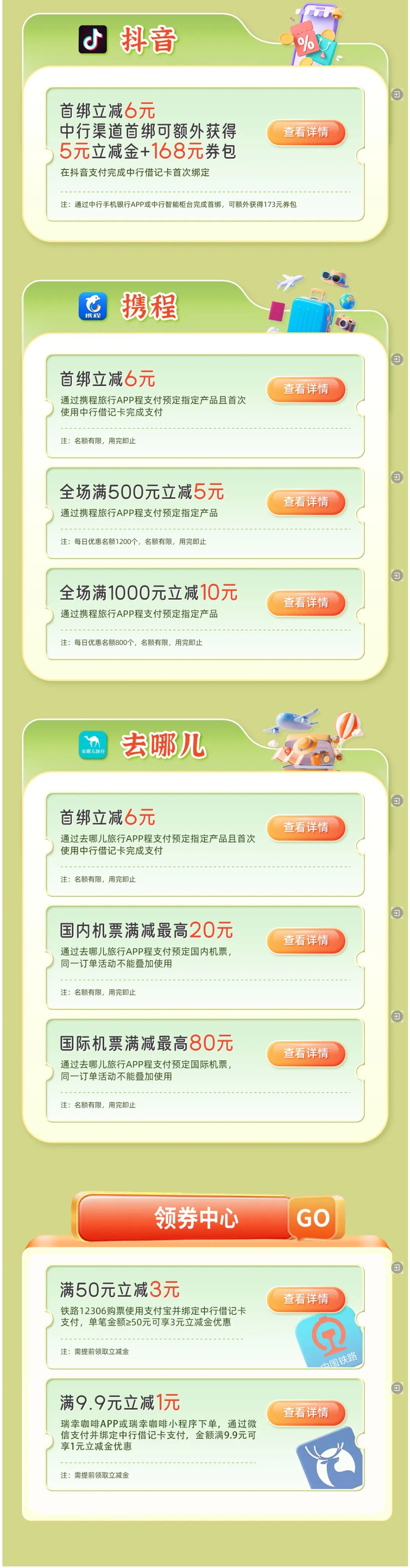410x1568 pixels.
Task: See details for 国际机票满减最高80元
Action: [x=306, y=1053]
